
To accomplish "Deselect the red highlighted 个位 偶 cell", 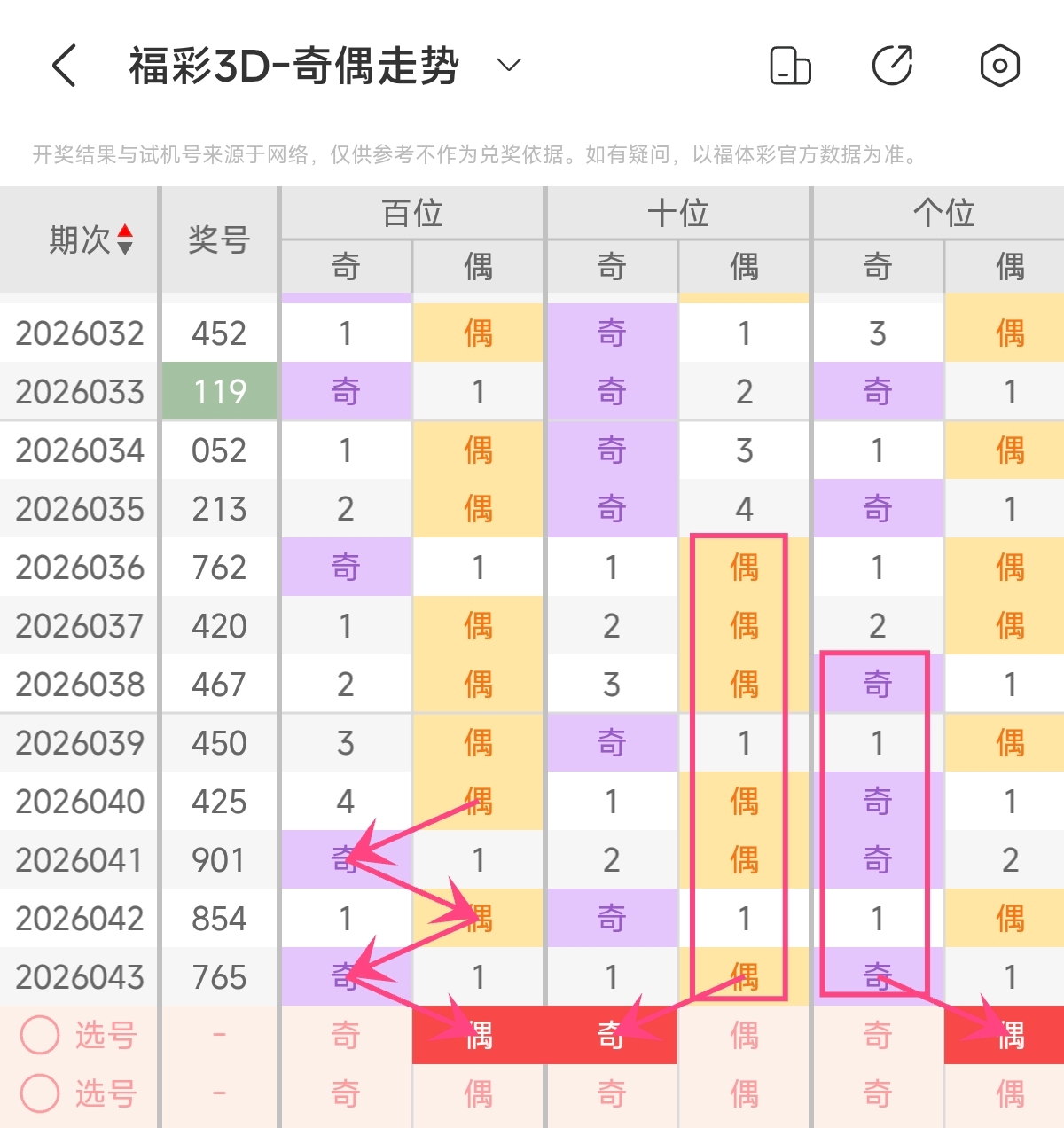I will tap(1010, 1035).
